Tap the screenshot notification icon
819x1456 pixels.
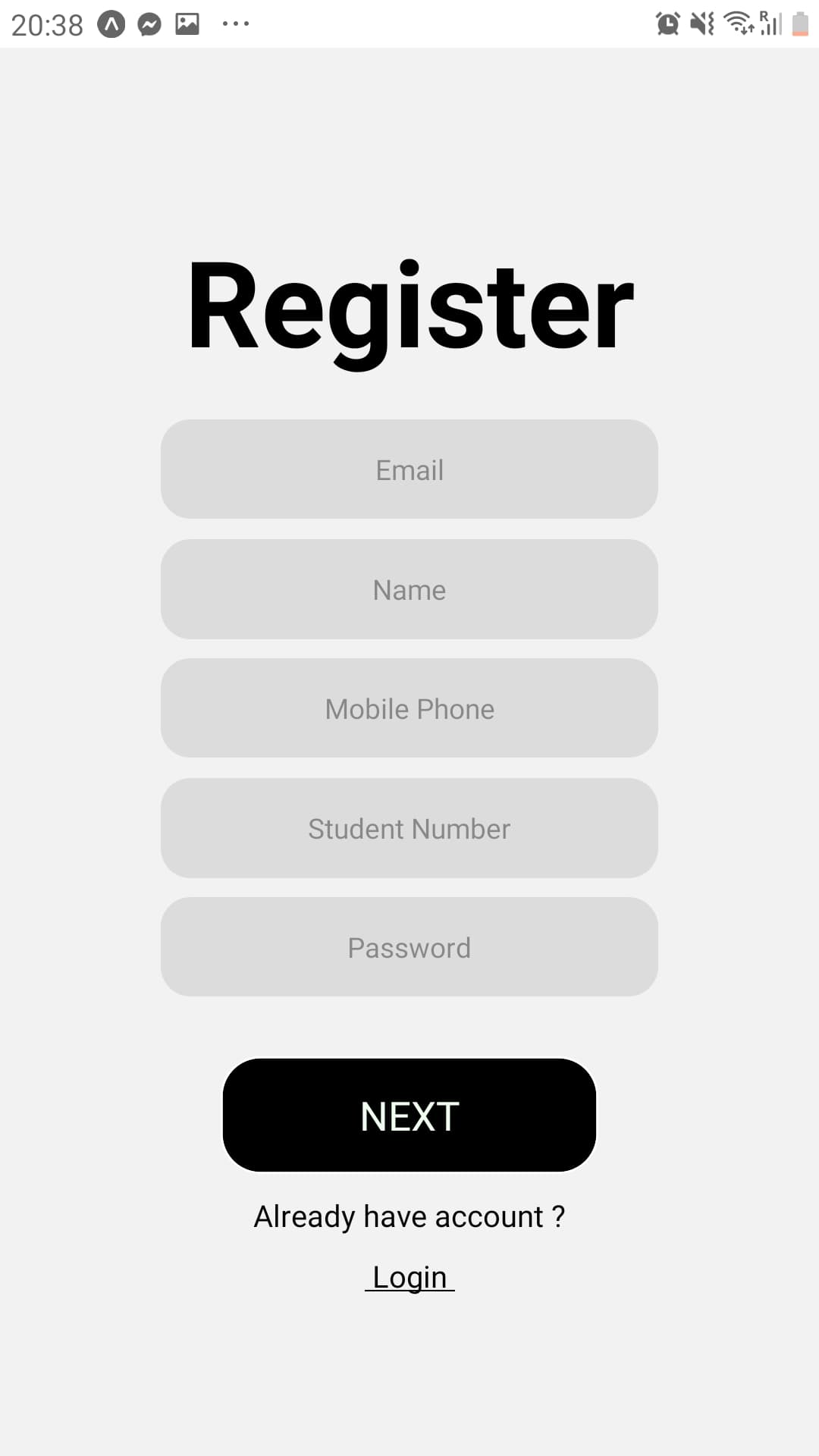coord(189,24)
